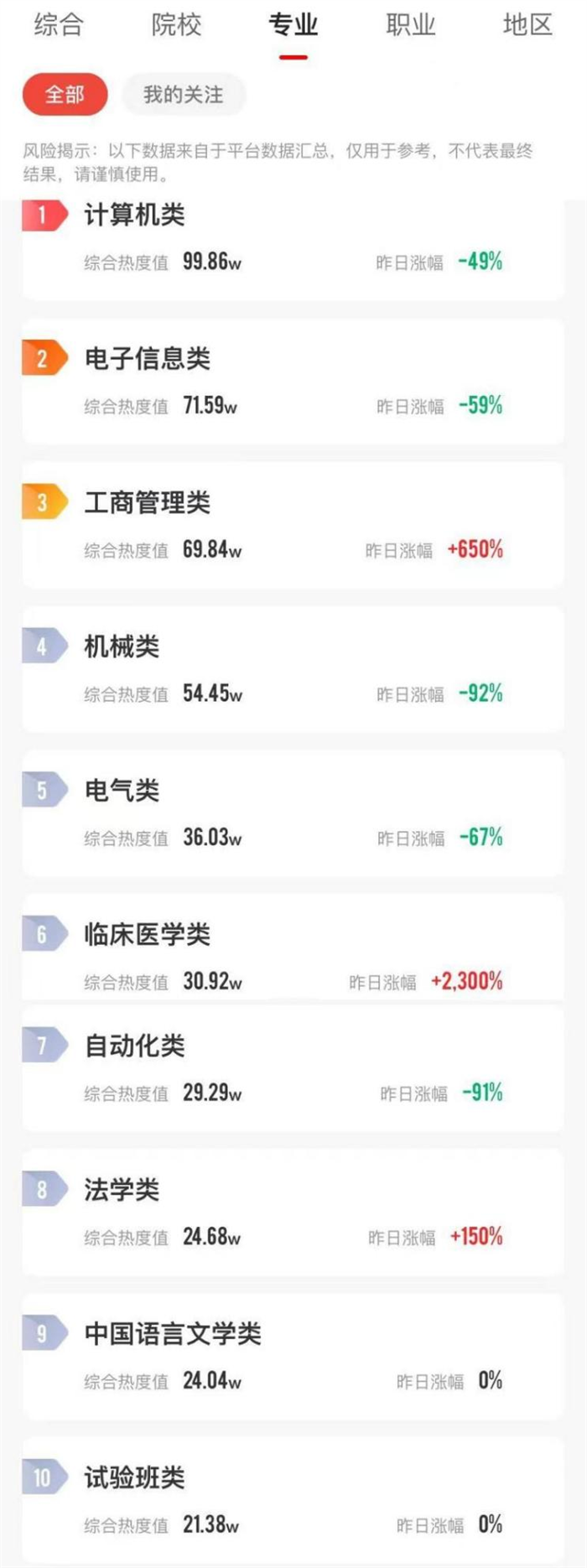Screen dimensions: 587x1568
Task: Tap the 试验班类 ranking card
Action: [x=293, y=1500]
